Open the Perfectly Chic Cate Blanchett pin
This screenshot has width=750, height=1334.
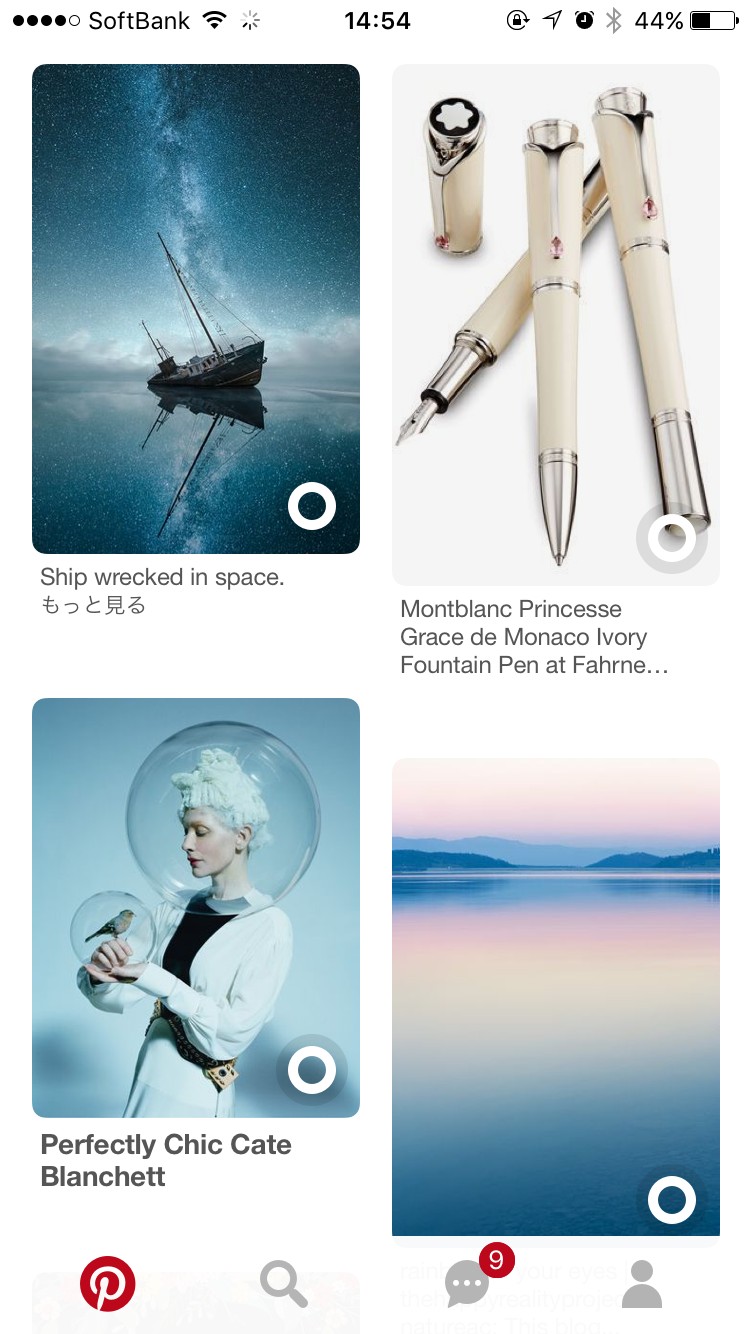click(195, 880)
